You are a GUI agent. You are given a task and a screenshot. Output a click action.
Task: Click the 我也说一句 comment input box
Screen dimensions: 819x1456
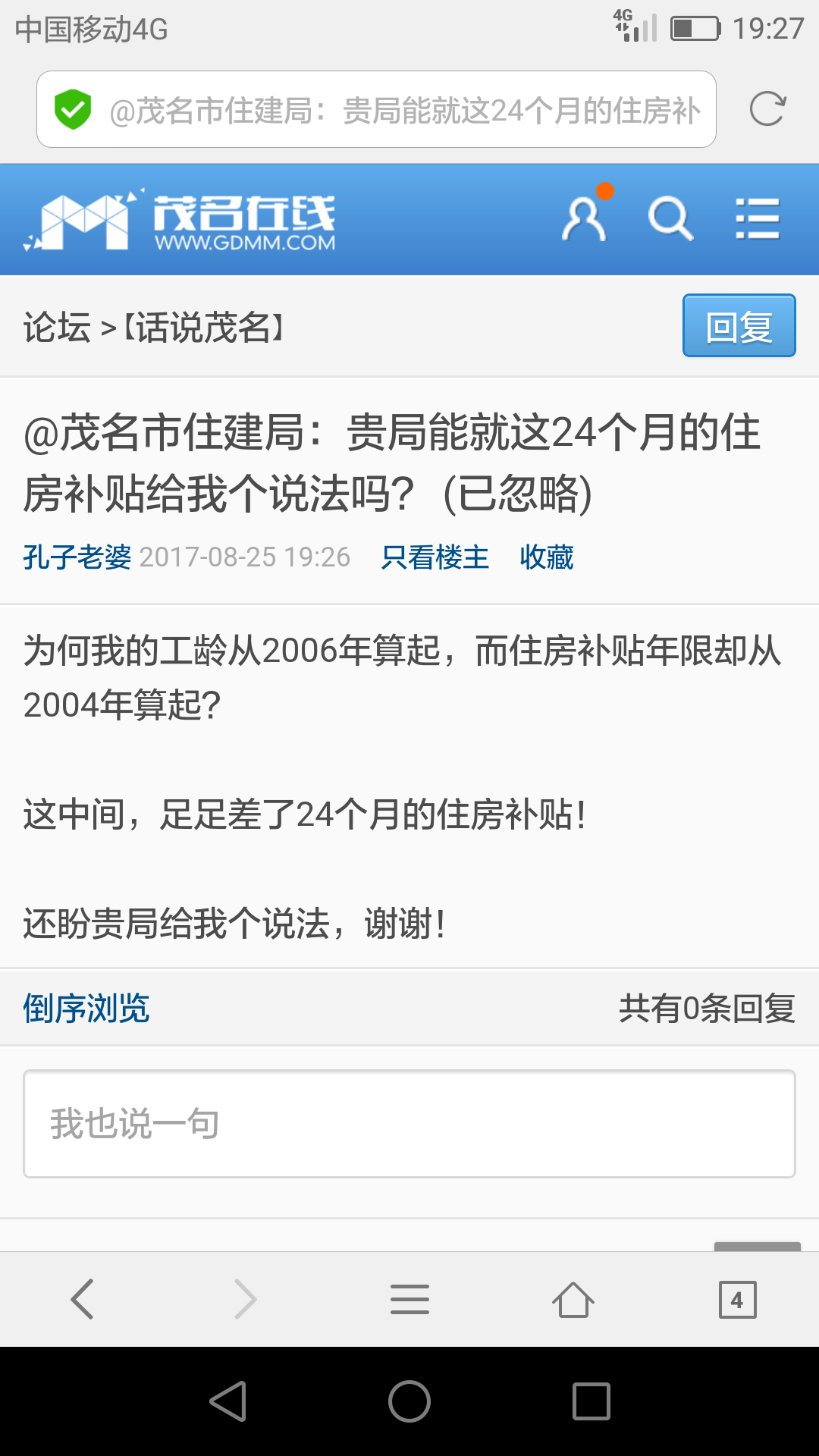(x=409, y=1123)
